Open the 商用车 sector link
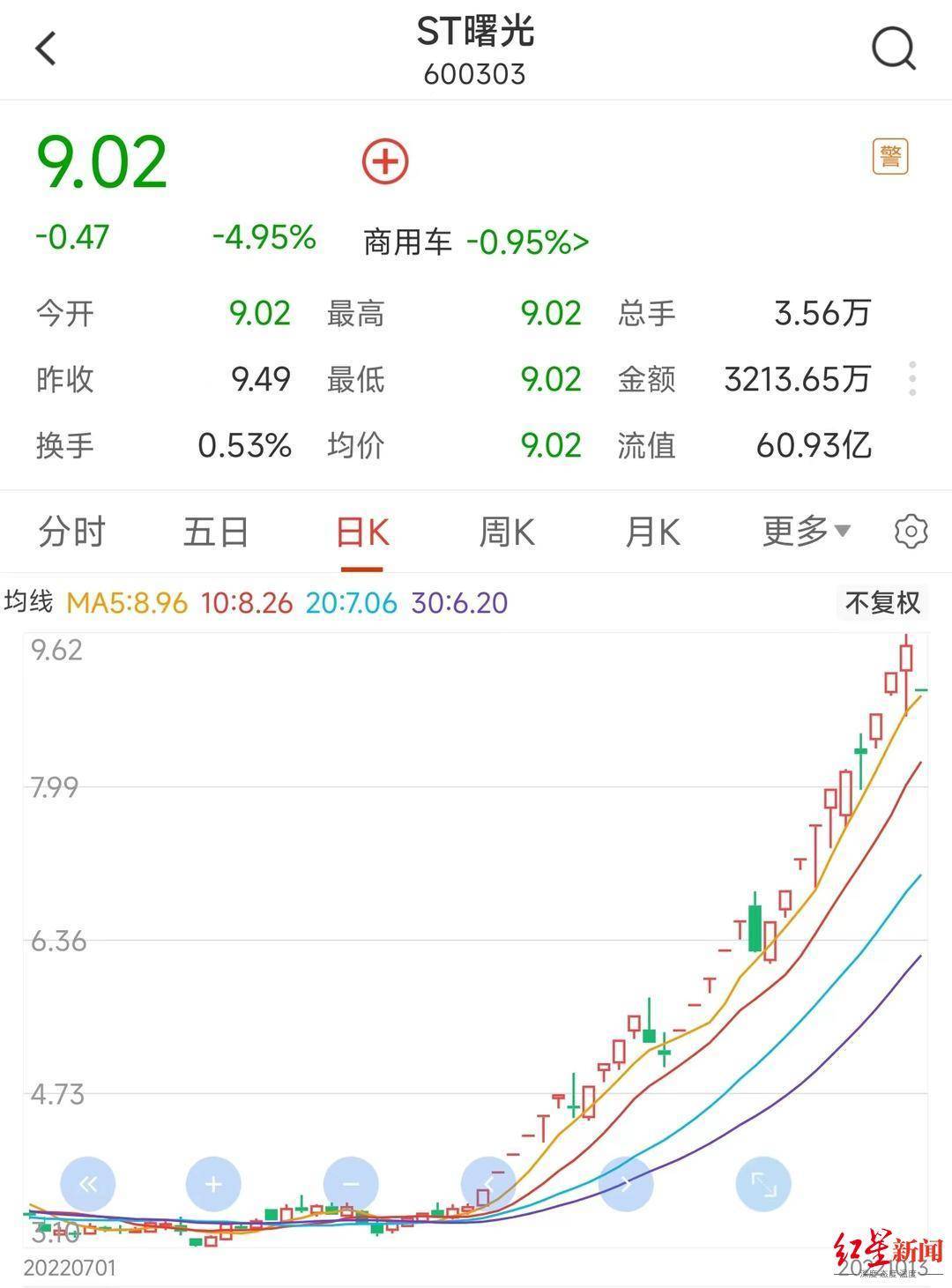The image size is (952, 1288). 476,242
